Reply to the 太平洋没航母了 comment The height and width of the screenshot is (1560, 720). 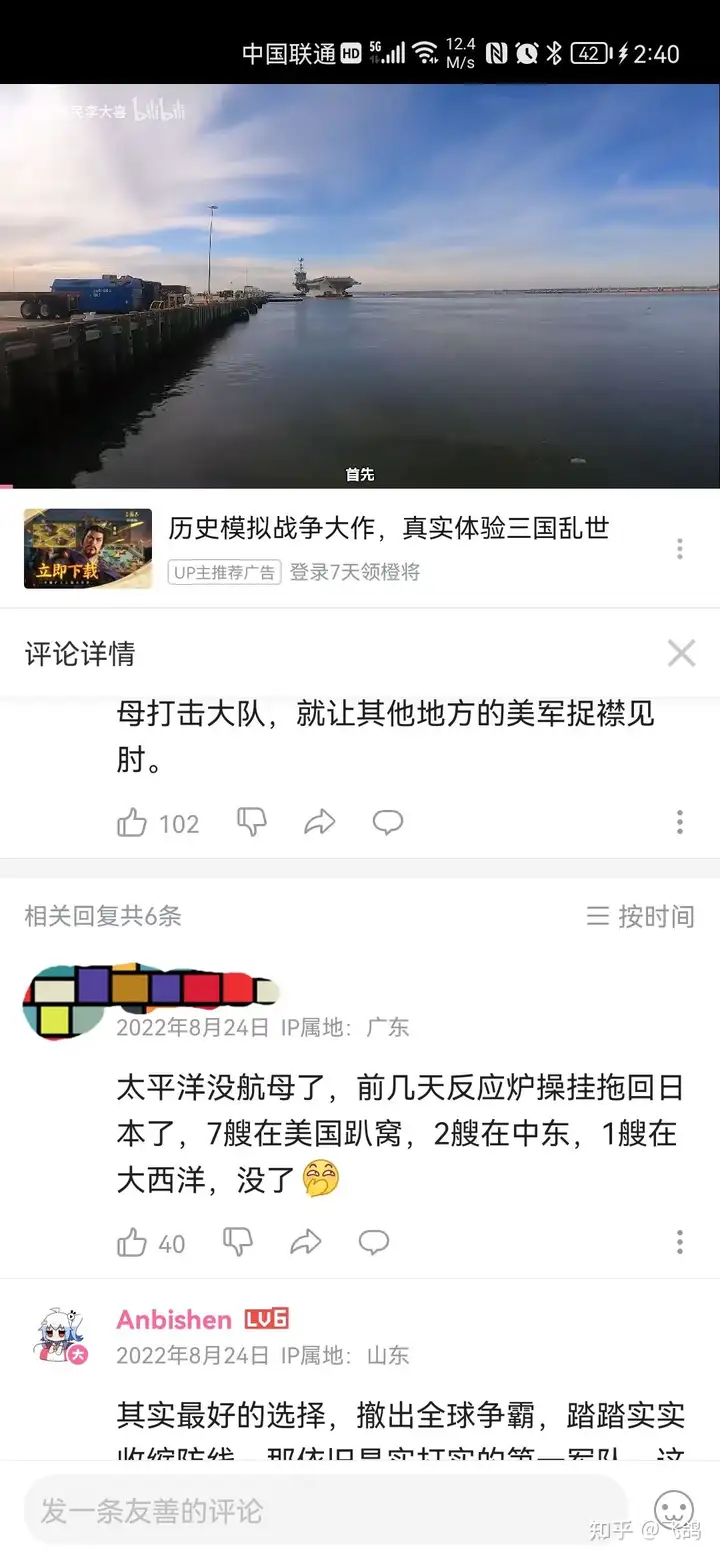tap(374, 1242)
